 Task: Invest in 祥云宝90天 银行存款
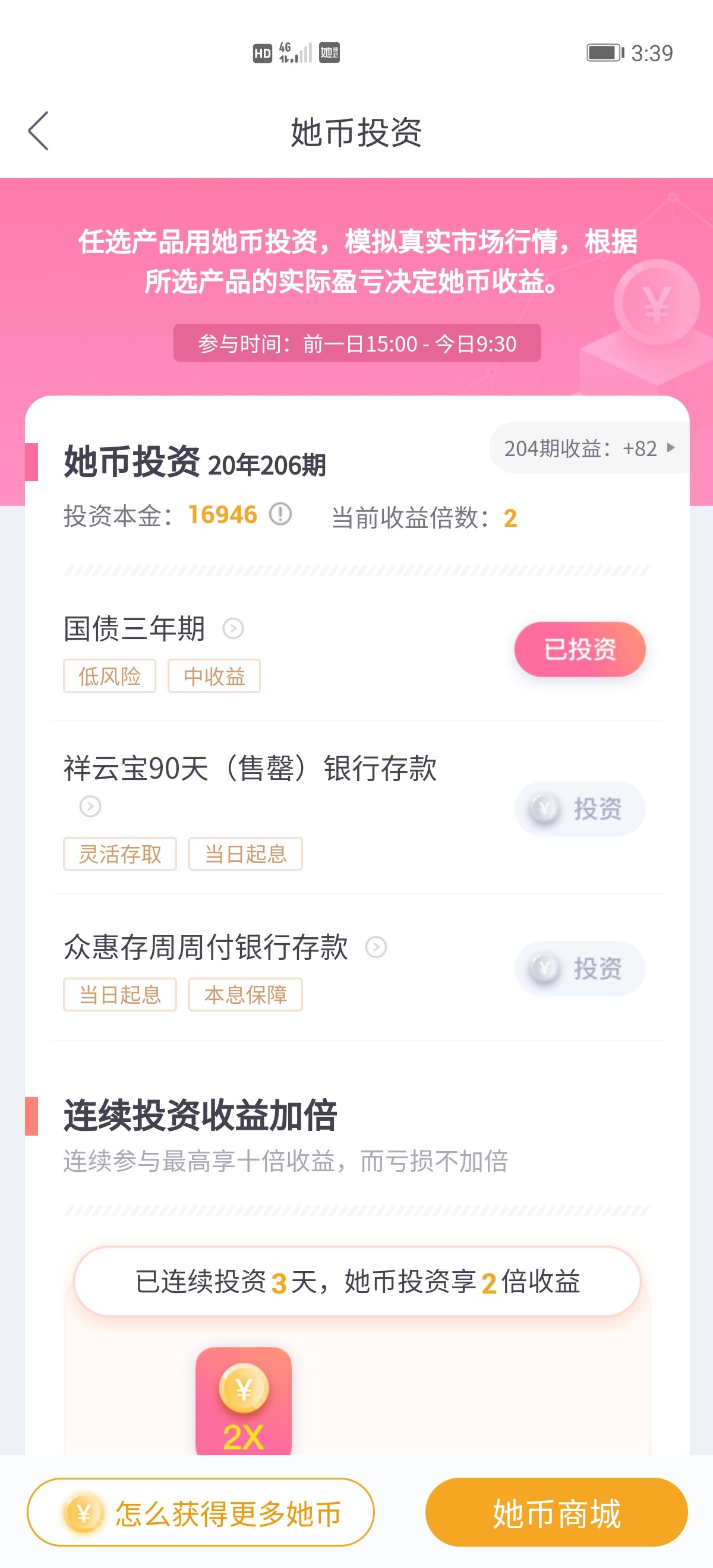tap(580, 808)
